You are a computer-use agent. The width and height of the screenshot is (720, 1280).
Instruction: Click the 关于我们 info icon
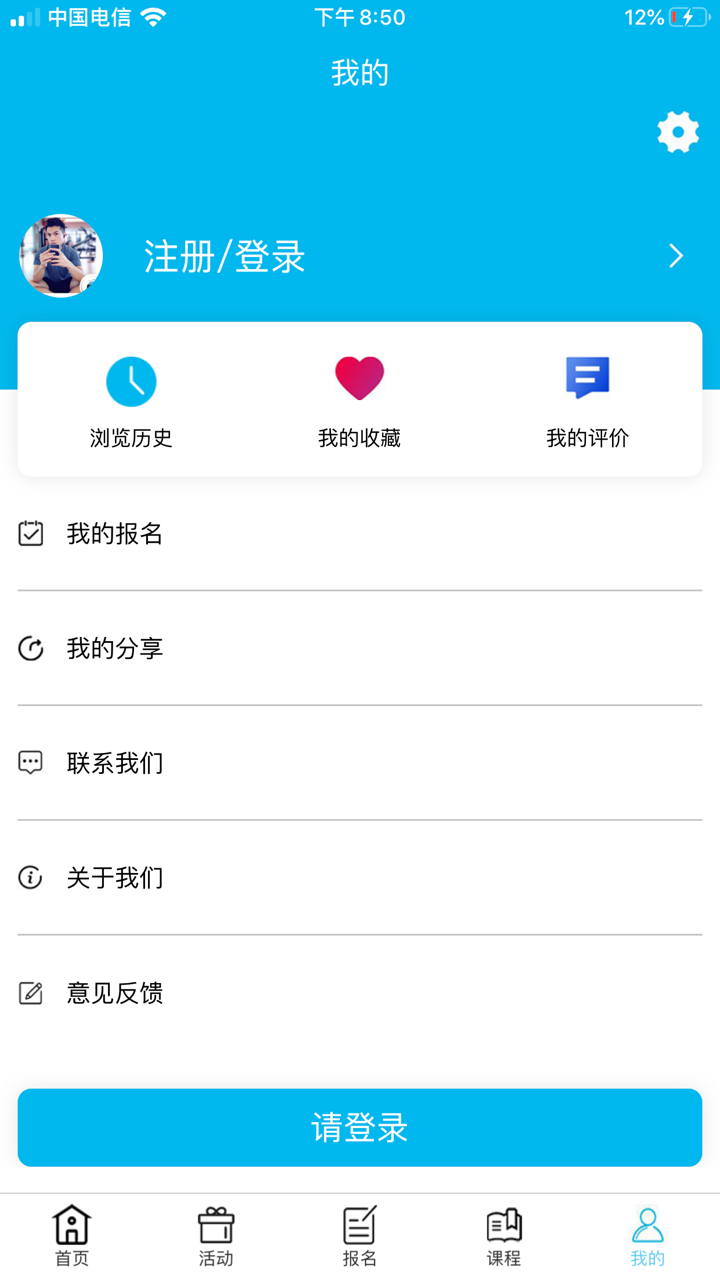(x=31, y=878)
